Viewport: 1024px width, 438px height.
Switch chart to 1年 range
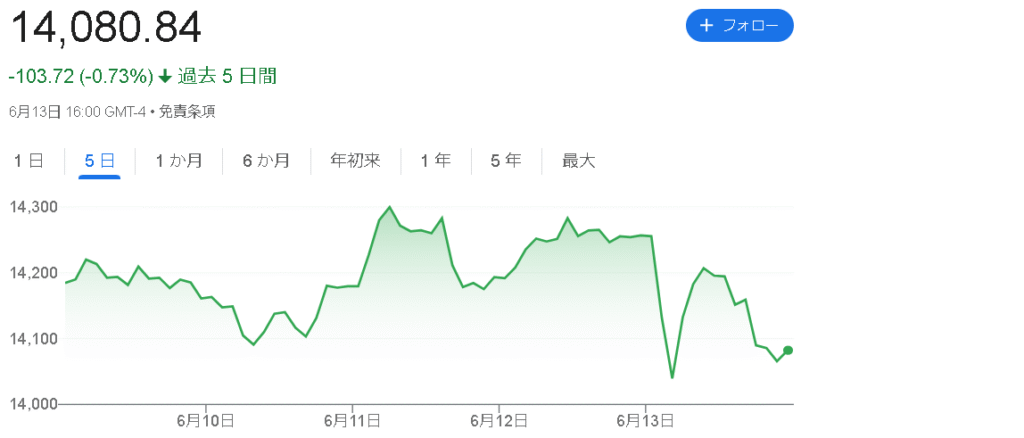pos(435,161)
